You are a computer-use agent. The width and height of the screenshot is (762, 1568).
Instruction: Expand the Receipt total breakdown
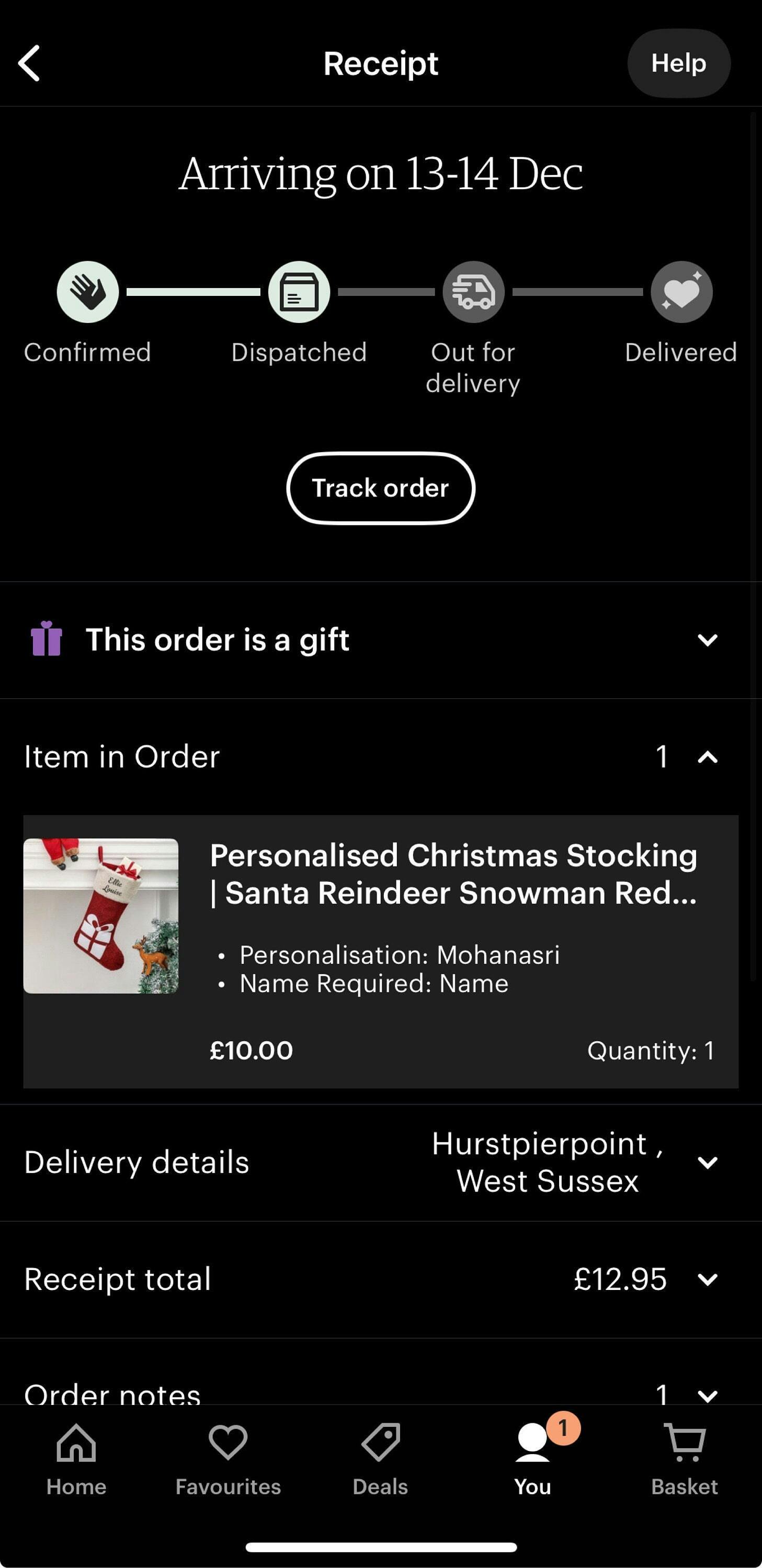707,1279
